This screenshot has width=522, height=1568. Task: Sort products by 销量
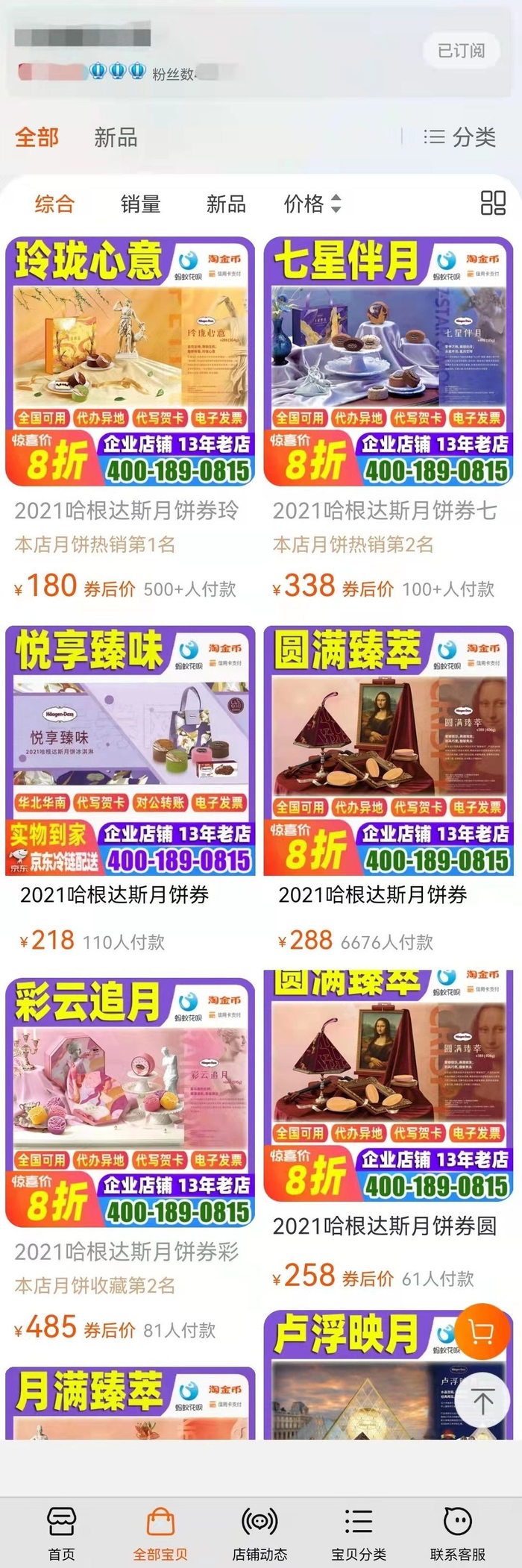(x=140, y=204)
